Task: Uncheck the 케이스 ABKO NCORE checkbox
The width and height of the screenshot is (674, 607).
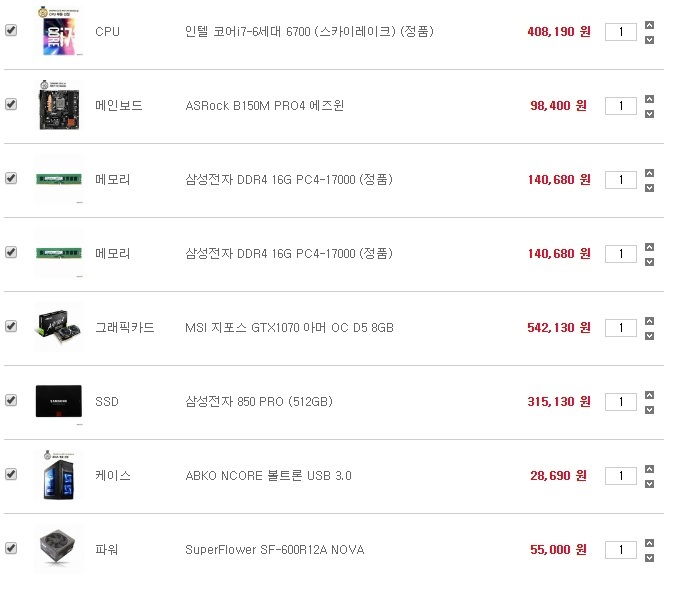Action: tap(11, 474)
